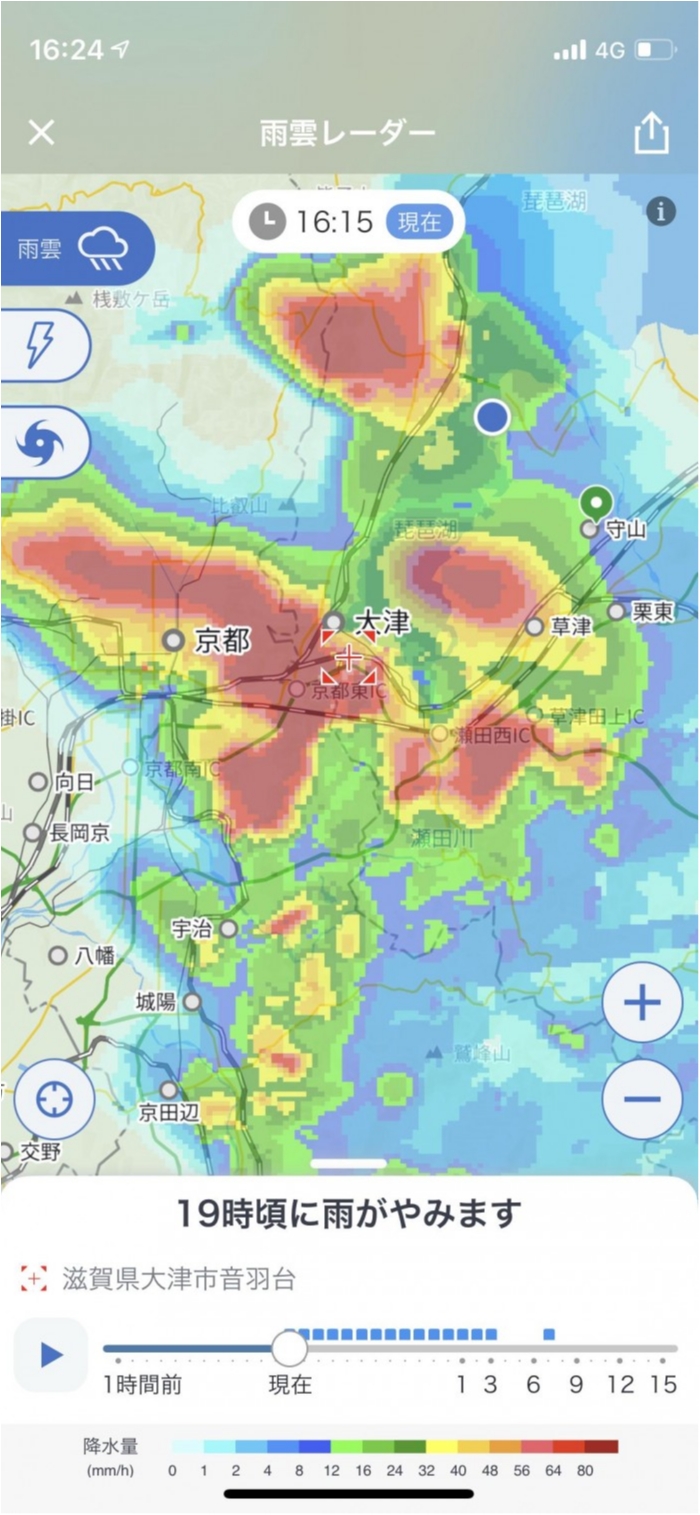Zoom out of the map
The height and width of the screenshot is (1515, 700).
point(642,1099)
